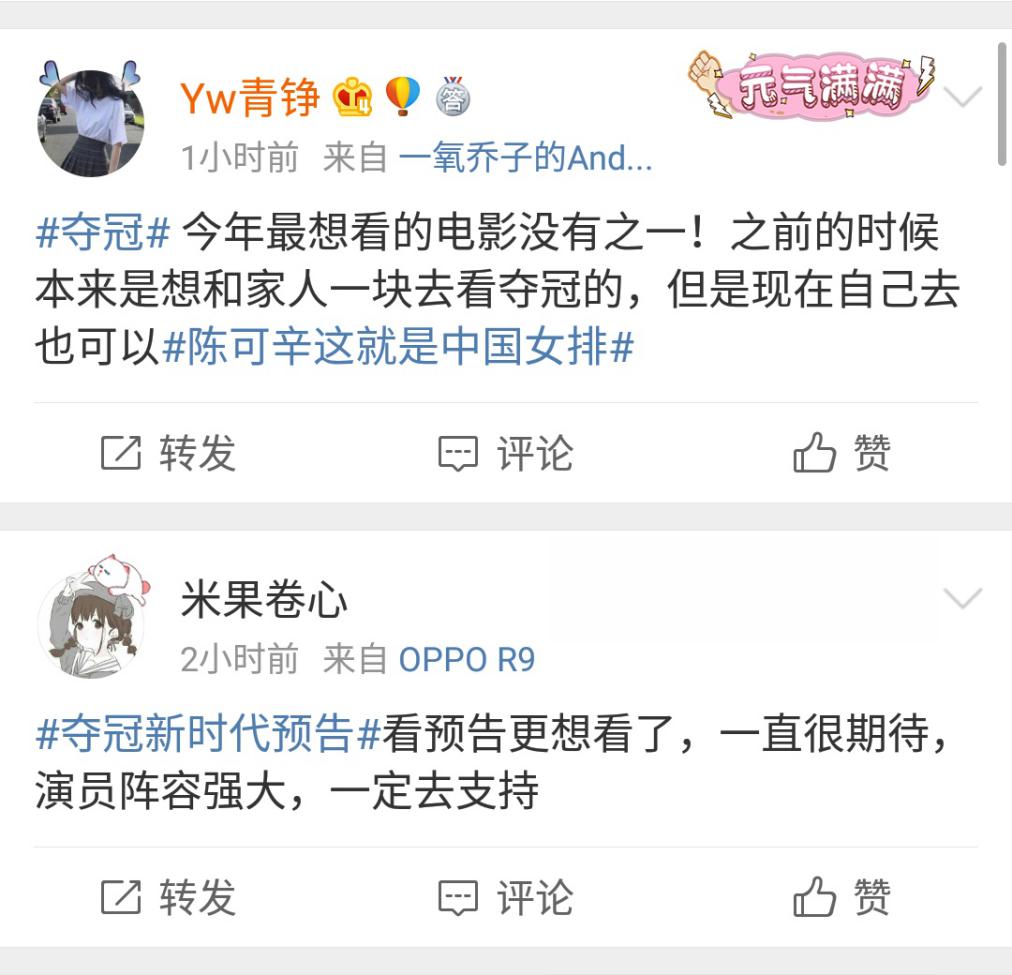This screenshot has height=975, width=1012.
Task: Comment on Yw青铮's post
Action: coord(505,454)
